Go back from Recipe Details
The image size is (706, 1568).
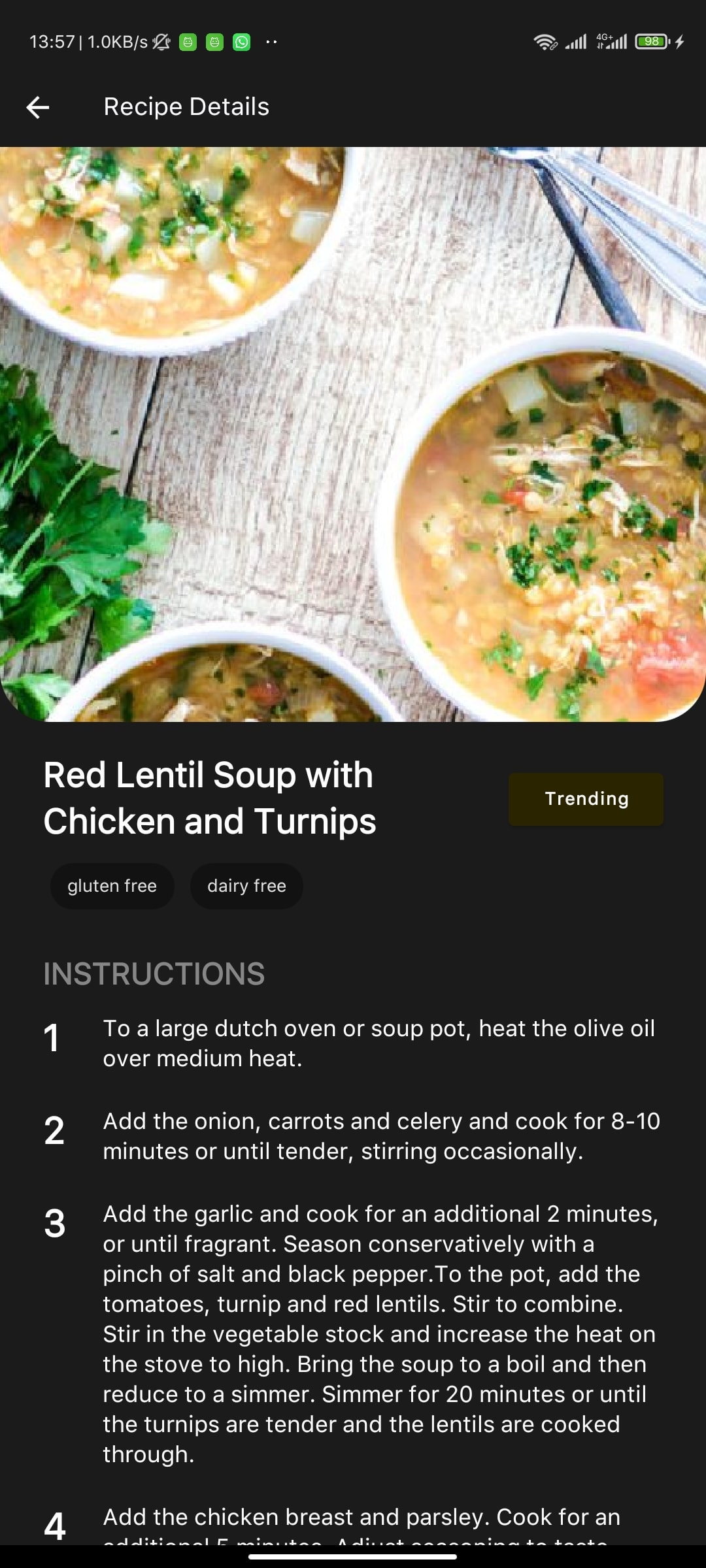(x=38, y=107)
